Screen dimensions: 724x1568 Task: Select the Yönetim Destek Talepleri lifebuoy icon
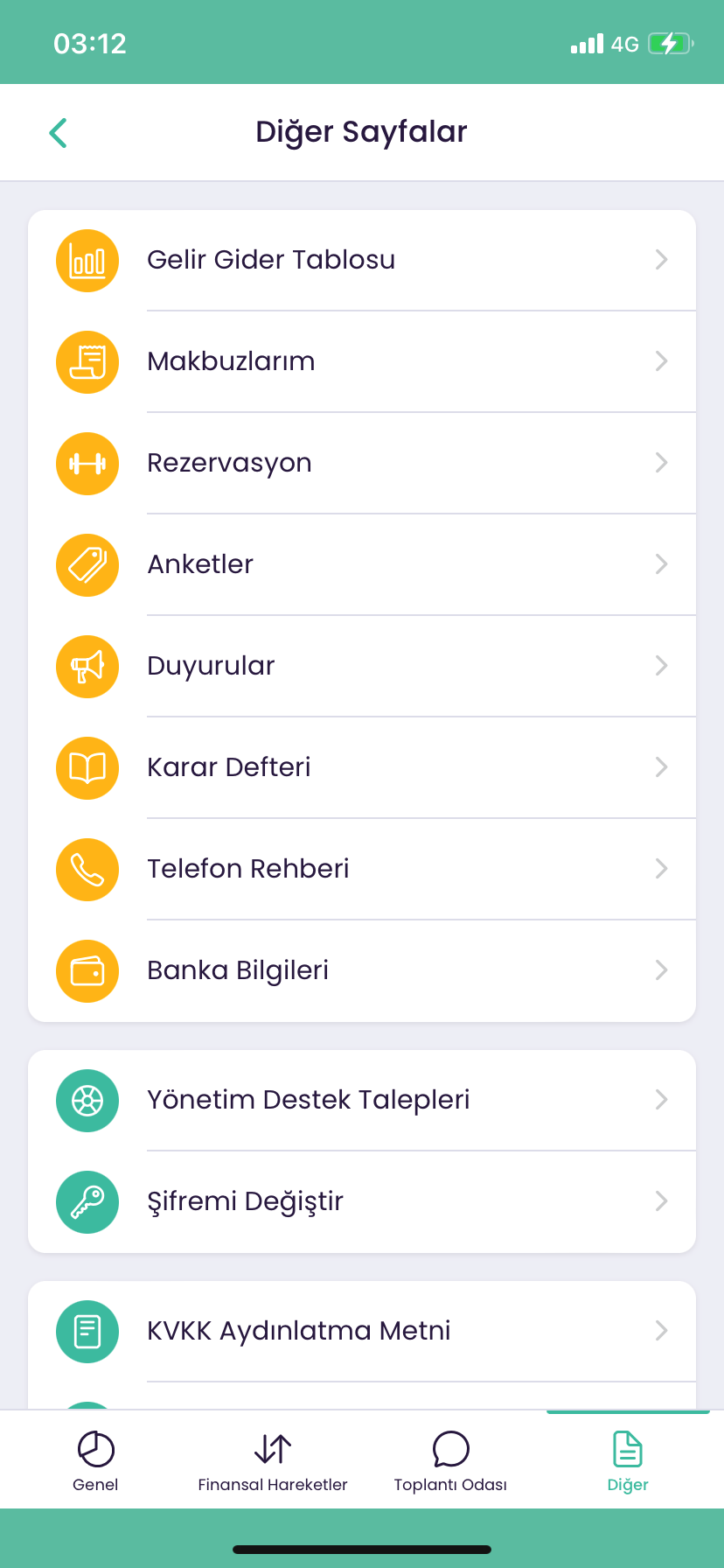coord(87,1100)
